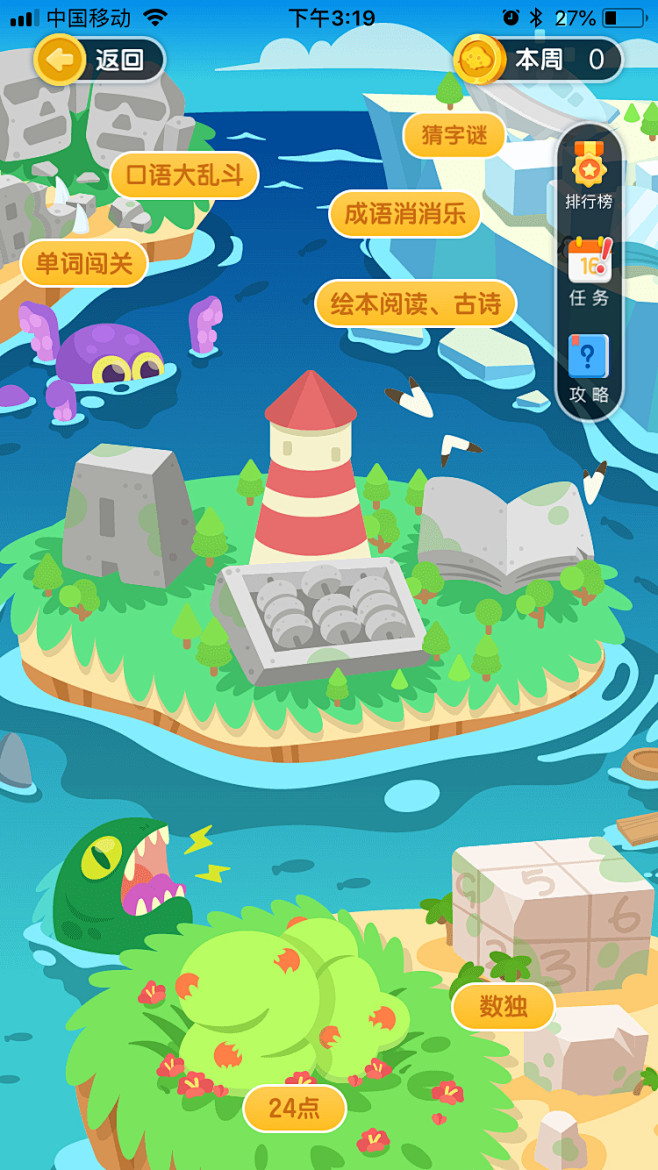Play 猜字谜 riddle game
Image resolution: width=658 pixels, height=1170 pixels.
[454, 135]
